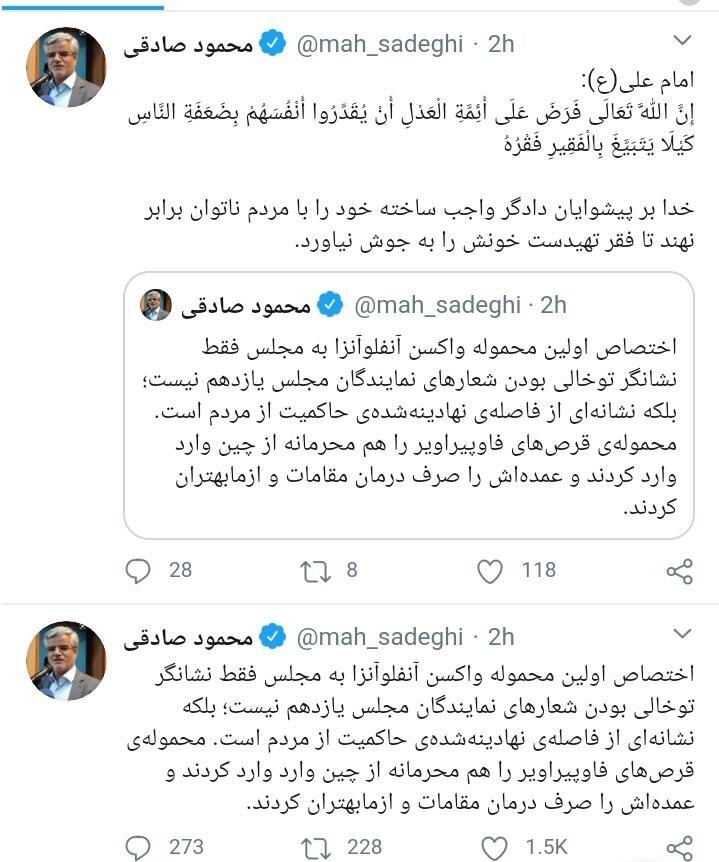The height and width of the screenshot is (862, 719).
Task: Reply to the tweet with 273 comments
Action: click(138, 846)
